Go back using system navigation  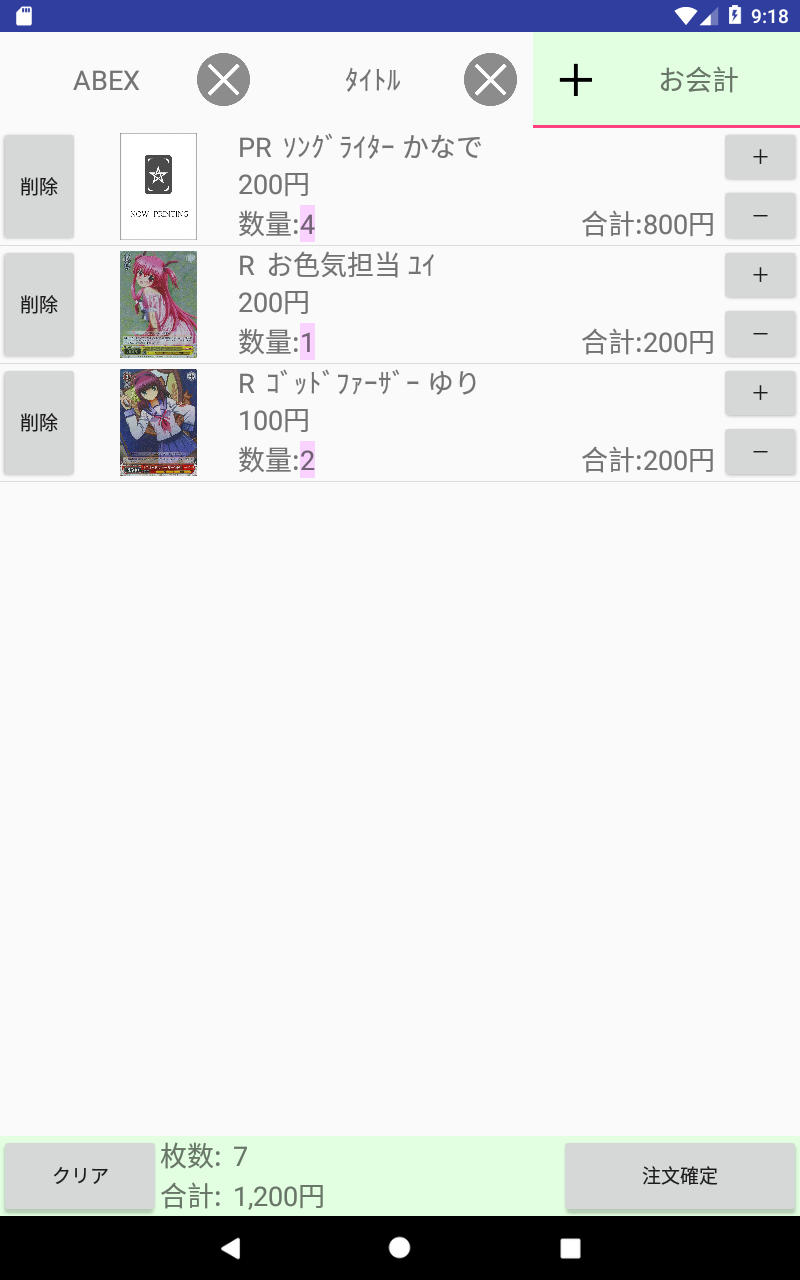231,1248
